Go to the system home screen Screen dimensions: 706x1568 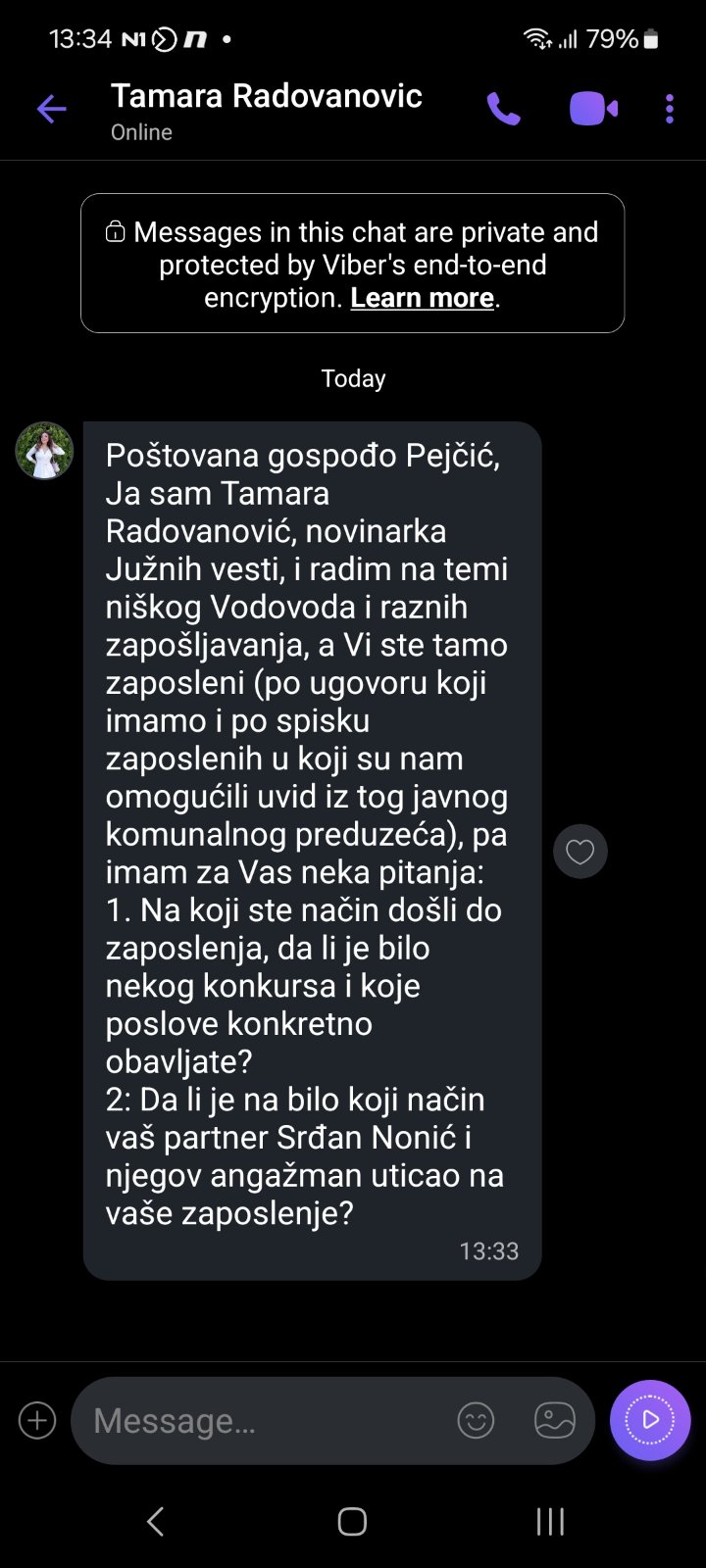(352, 1521)
